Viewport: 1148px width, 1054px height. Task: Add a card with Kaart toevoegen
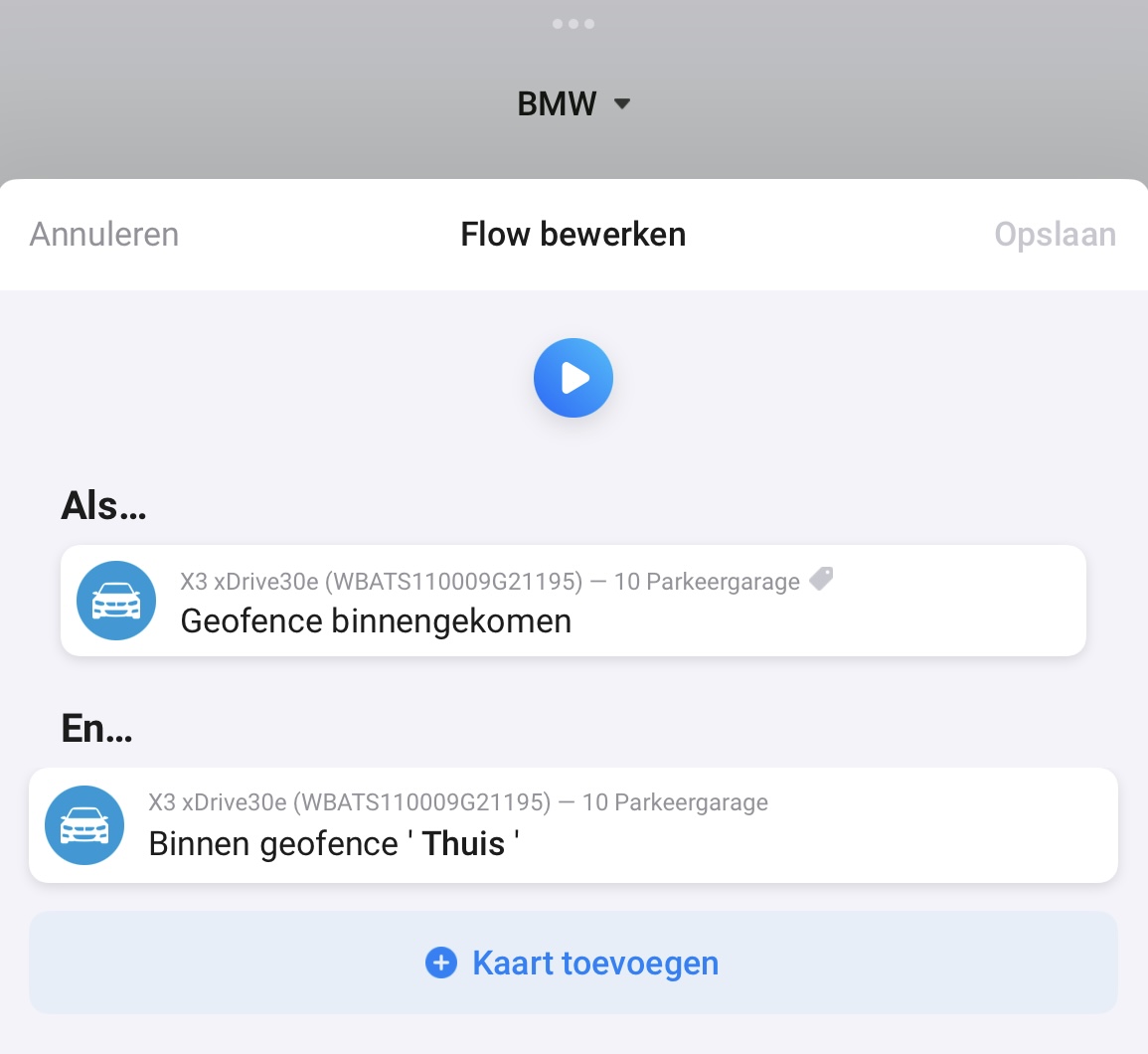[x=573, y=963]
